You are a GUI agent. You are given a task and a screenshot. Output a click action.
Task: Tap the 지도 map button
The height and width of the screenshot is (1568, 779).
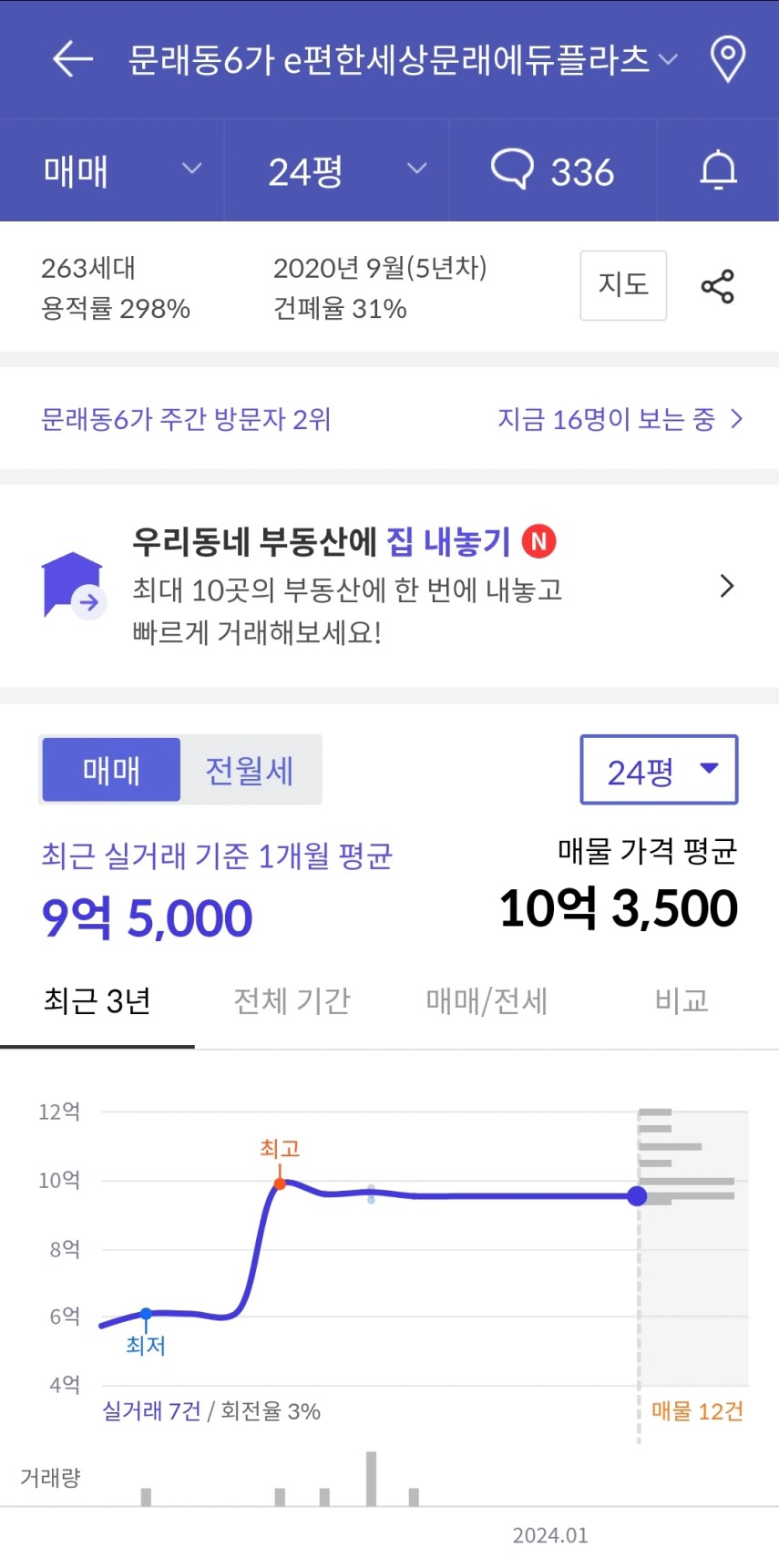623,285
